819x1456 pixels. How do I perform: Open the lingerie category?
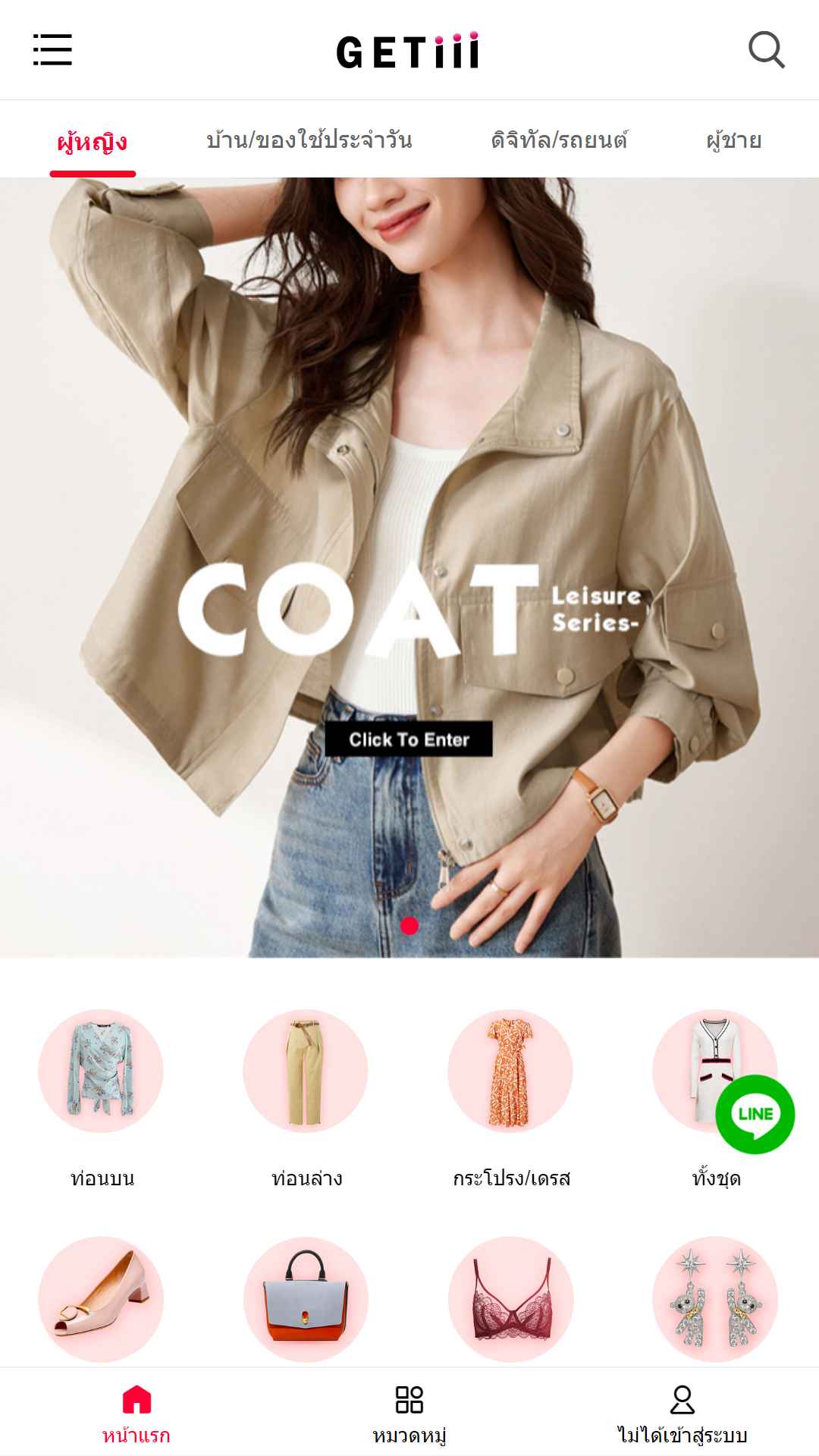[510, 1299]
